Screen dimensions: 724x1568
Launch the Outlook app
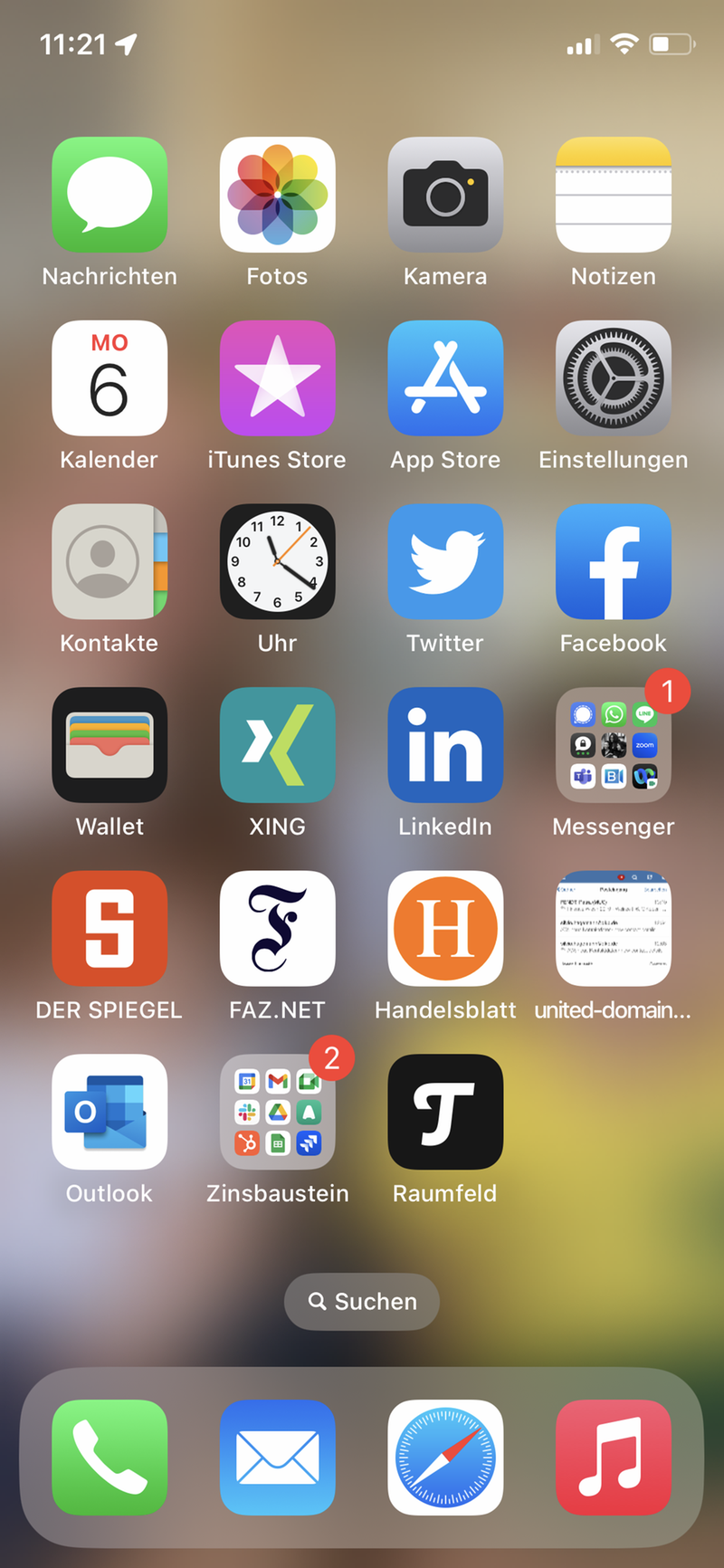(x=110, y=1112)
